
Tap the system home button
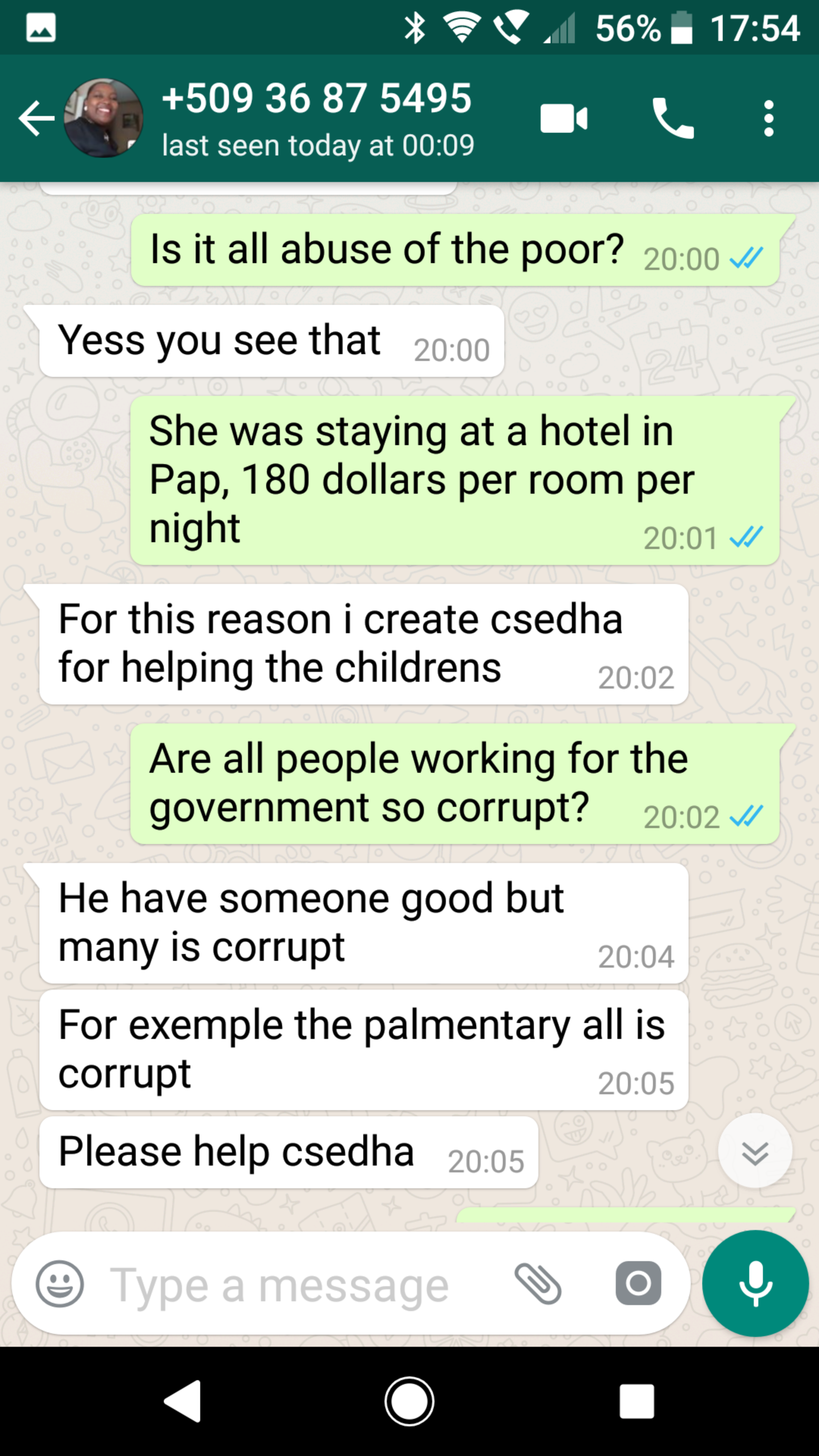click(409, 1401)
